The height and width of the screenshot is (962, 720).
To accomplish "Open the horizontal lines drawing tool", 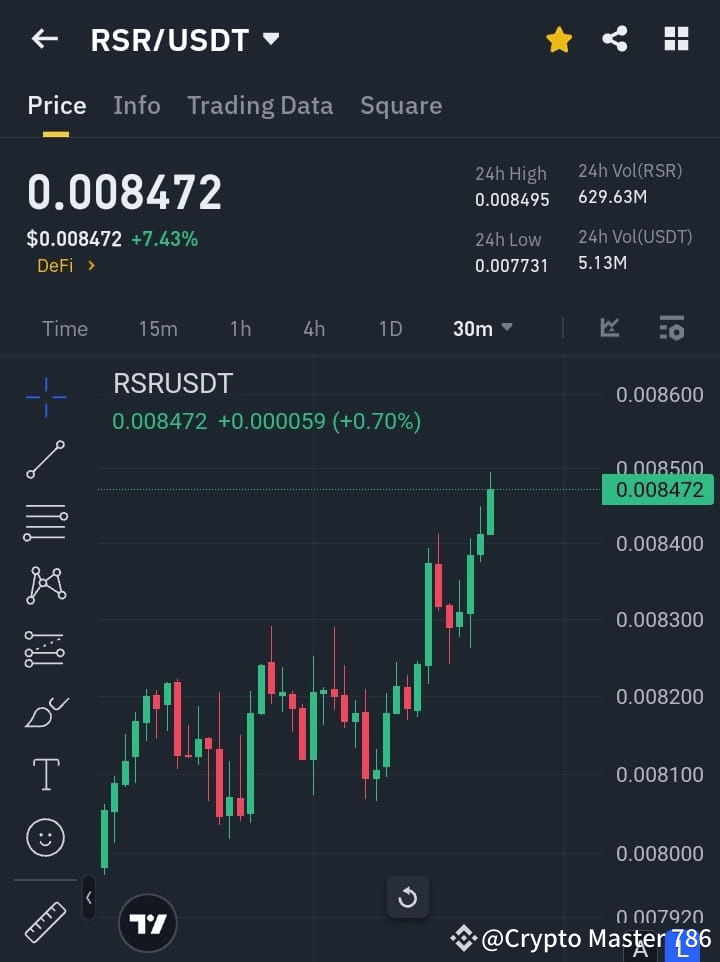I will [x=45, y=523].
